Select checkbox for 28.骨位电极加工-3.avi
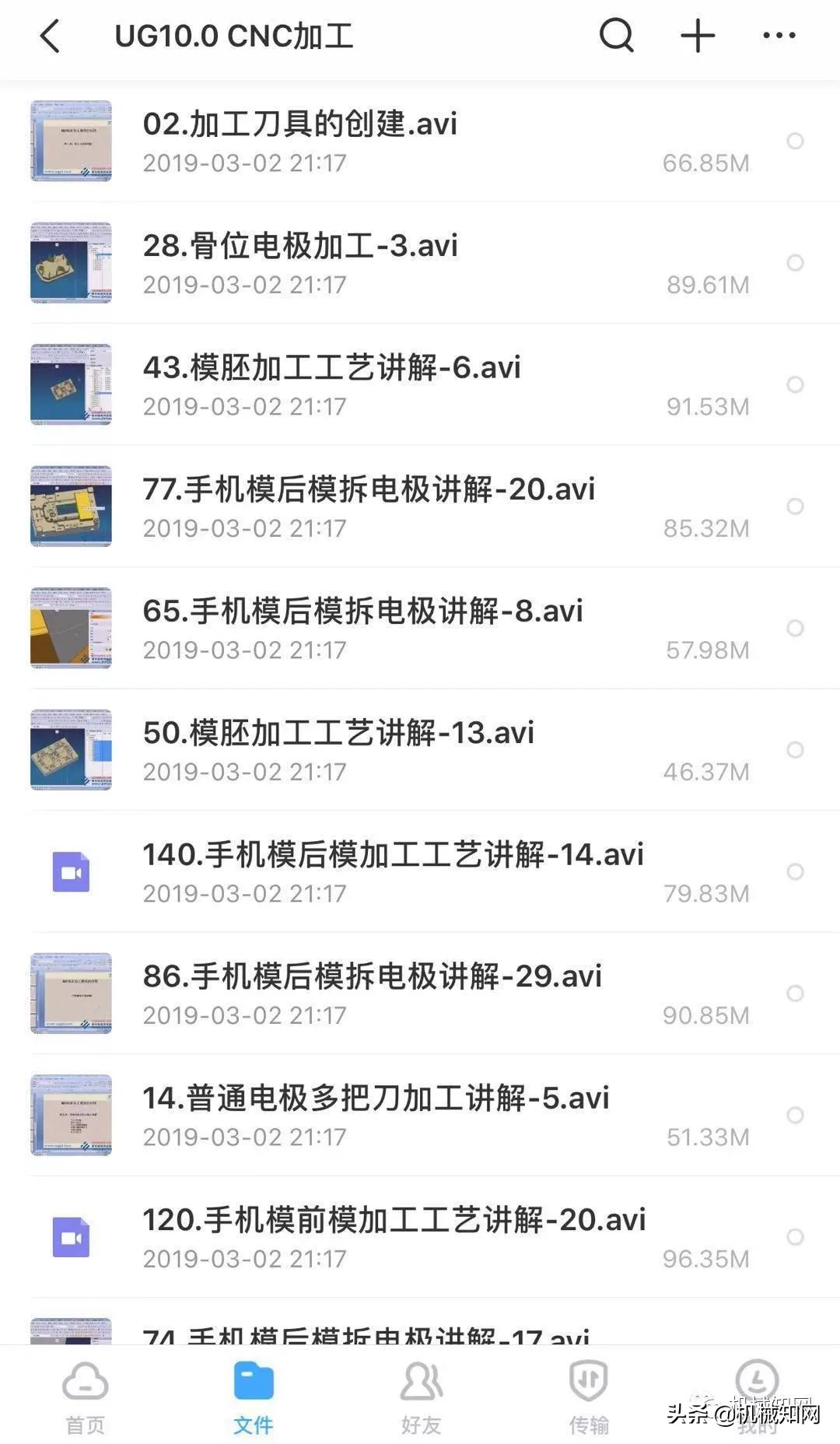The height and width of the screenshot is (1444, 840). [x=795, y=263]
